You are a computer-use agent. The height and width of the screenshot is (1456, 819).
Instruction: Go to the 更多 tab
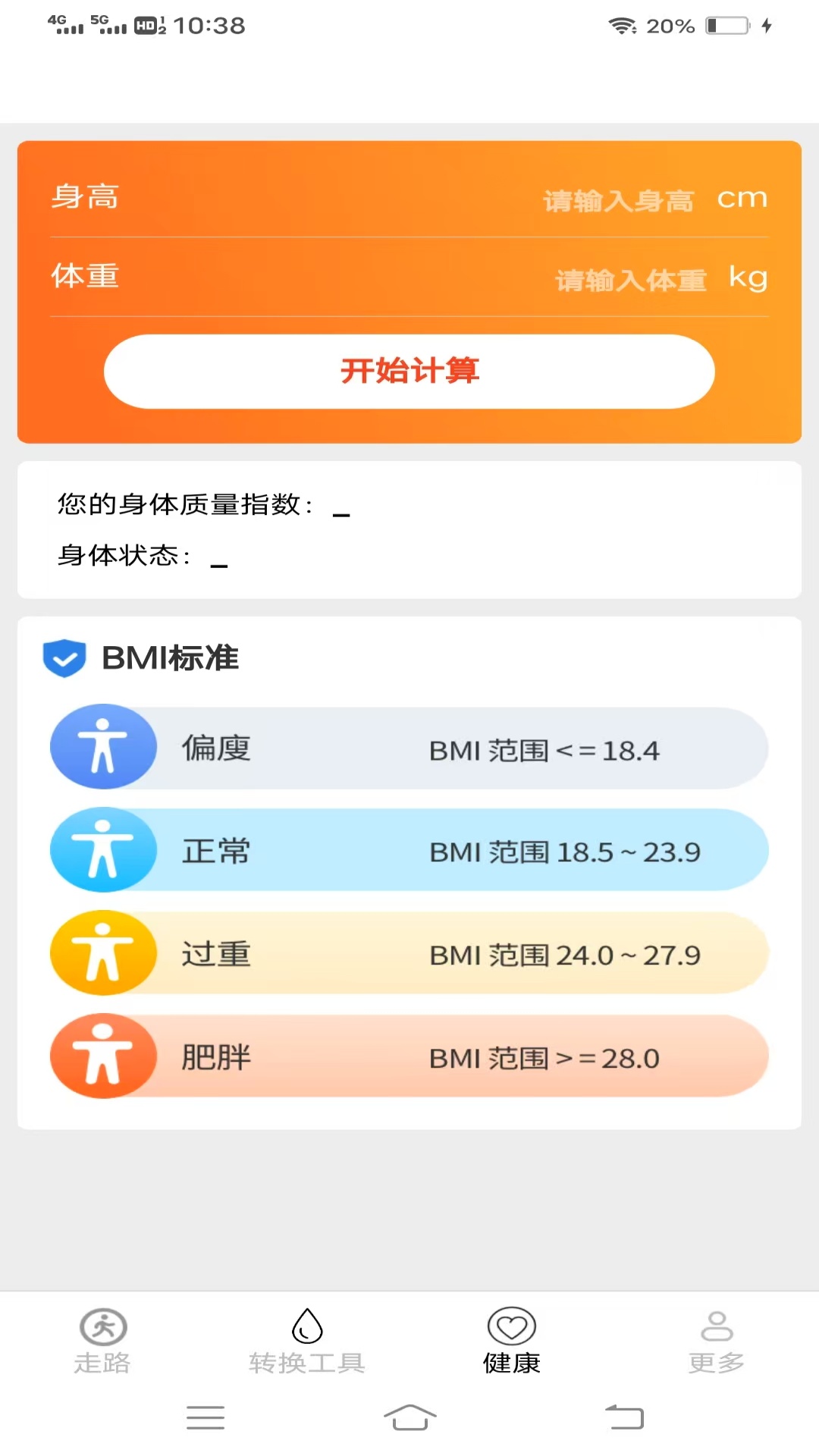click(716, 1341)
